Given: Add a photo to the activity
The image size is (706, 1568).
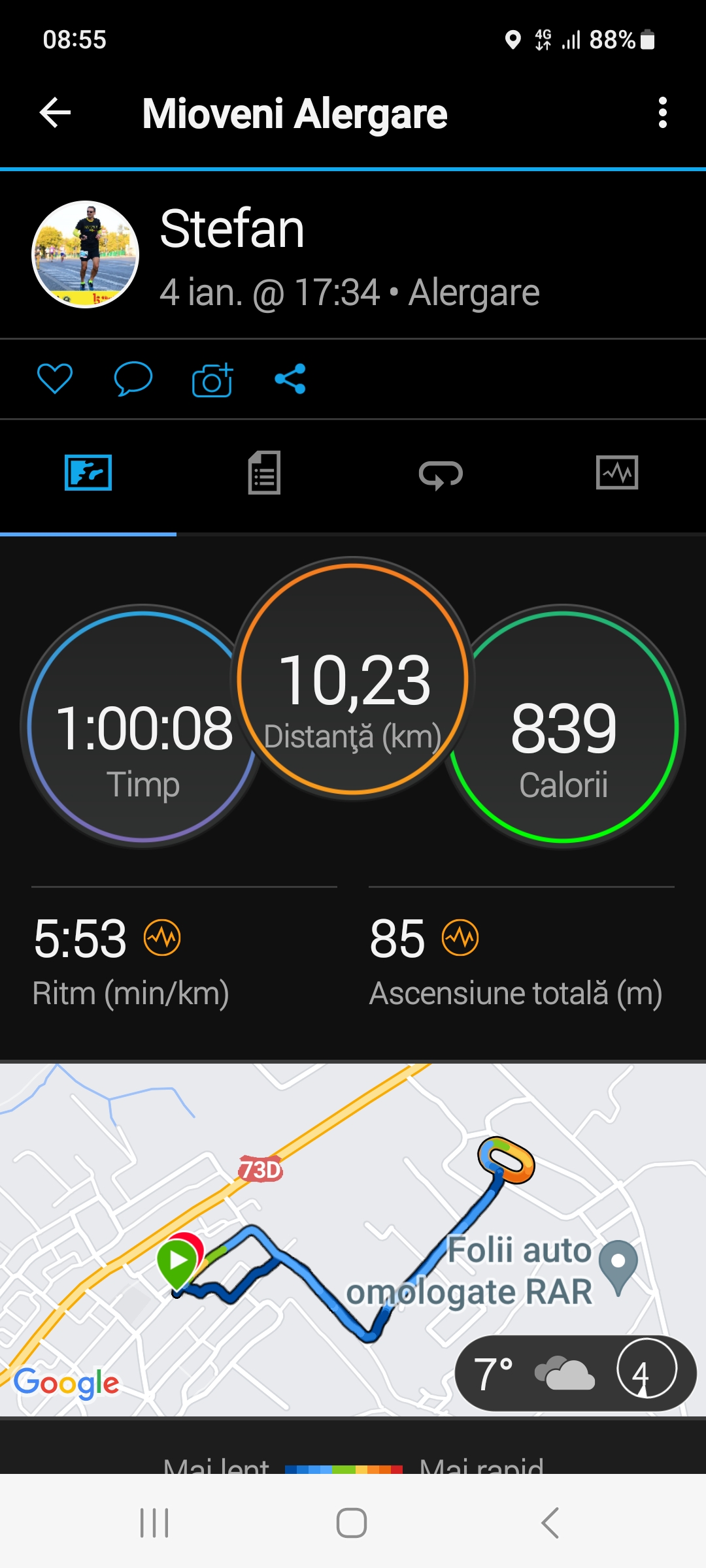Looking at the screenshot, I should click(212, 380).
